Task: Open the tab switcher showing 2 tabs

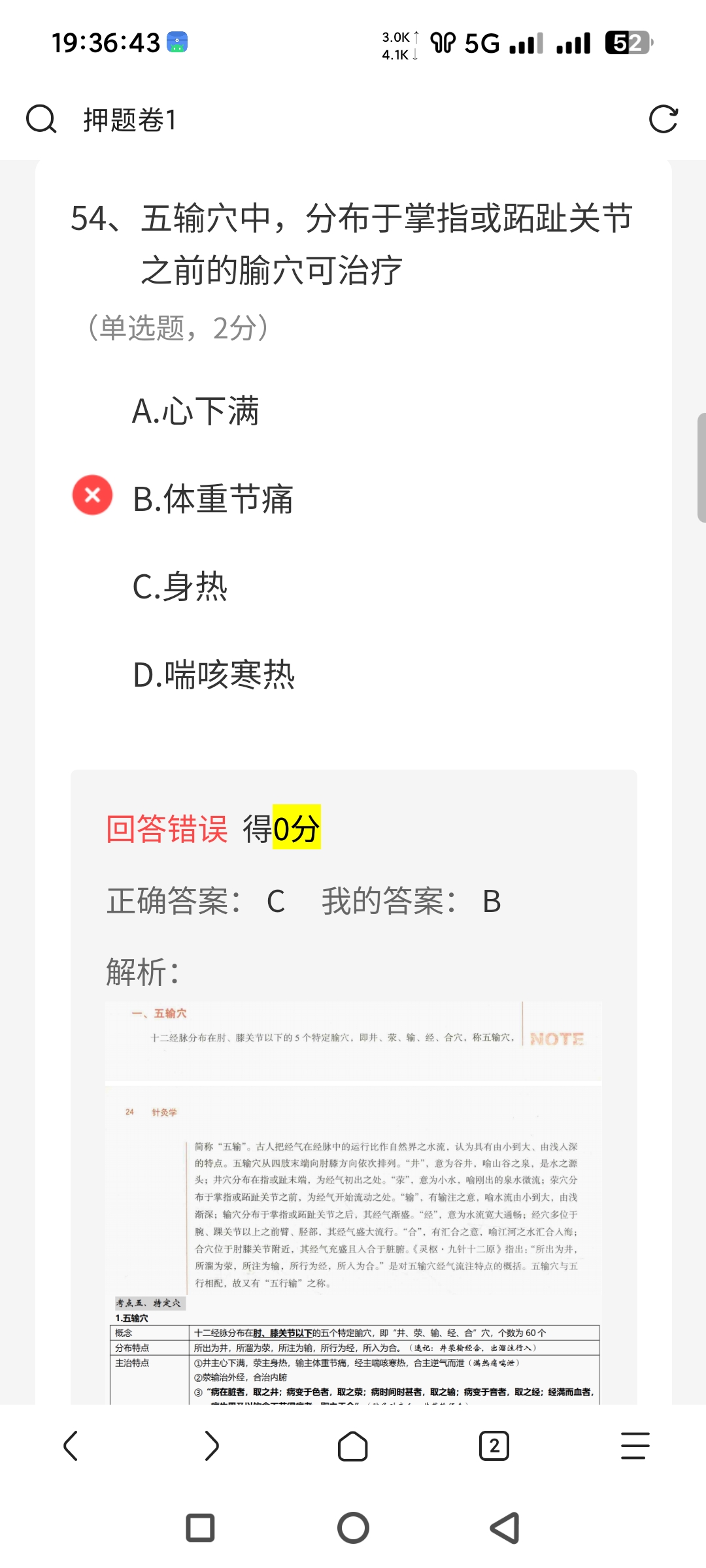Action: tap(494, 1445)
